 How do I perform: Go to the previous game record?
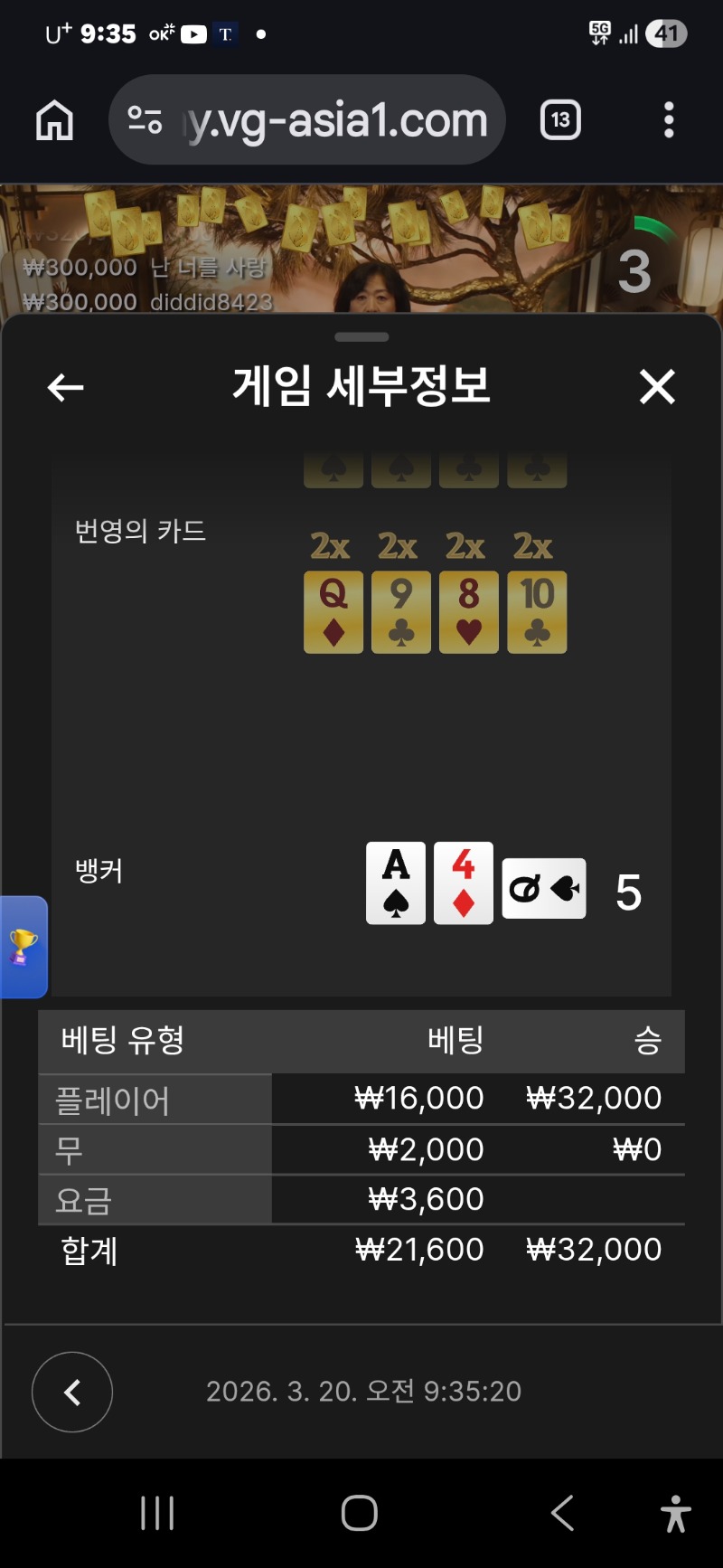tap(72, 1392)
